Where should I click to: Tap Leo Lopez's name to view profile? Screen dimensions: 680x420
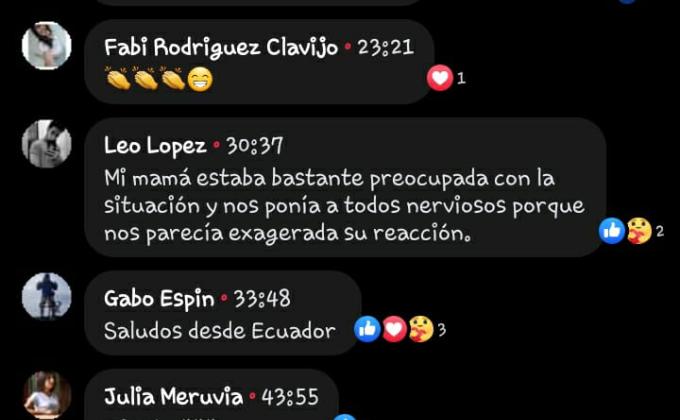153,145
